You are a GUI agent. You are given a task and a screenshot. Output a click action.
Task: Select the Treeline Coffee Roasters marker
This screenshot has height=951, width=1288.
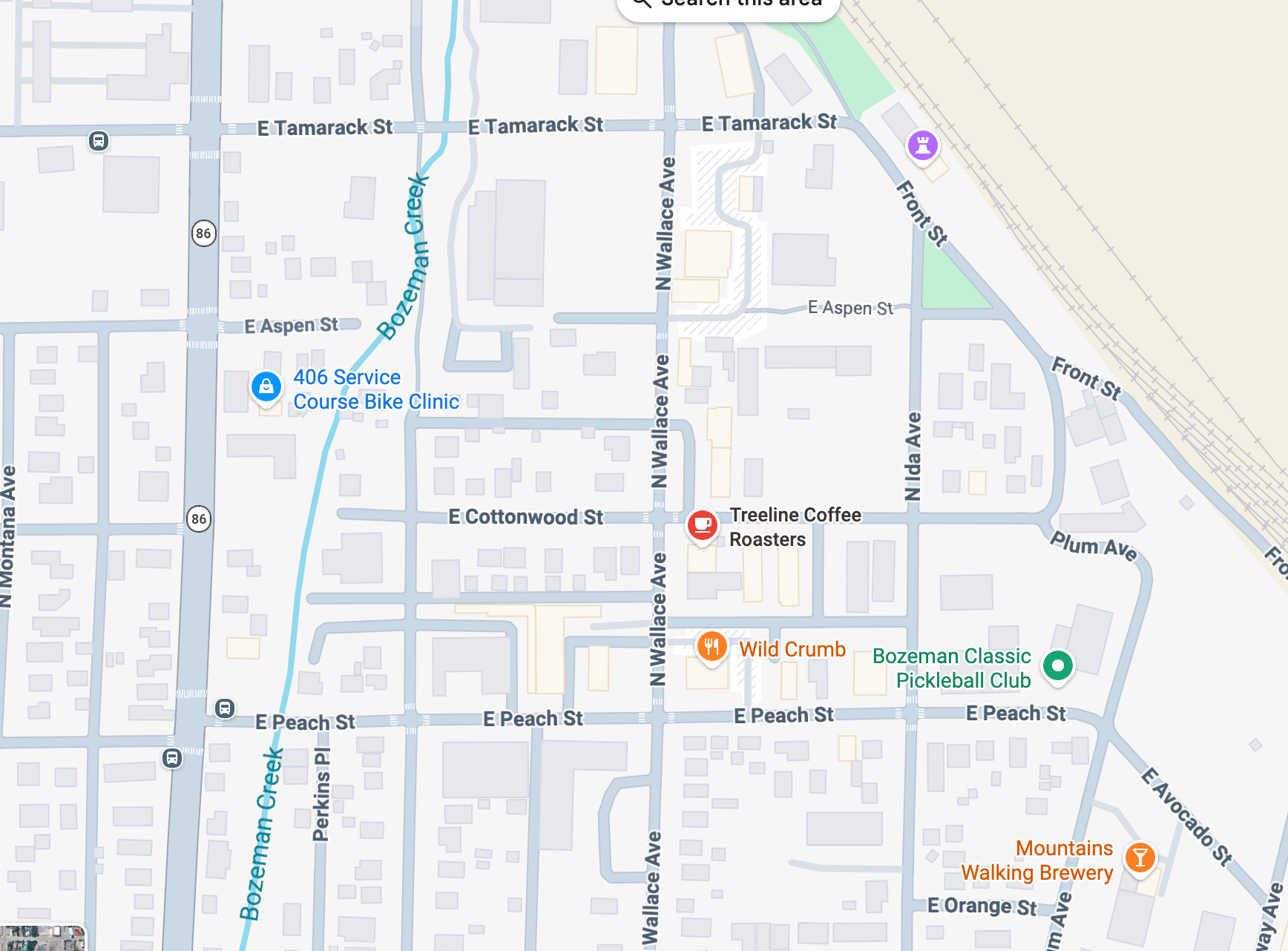tap(702, 525)
